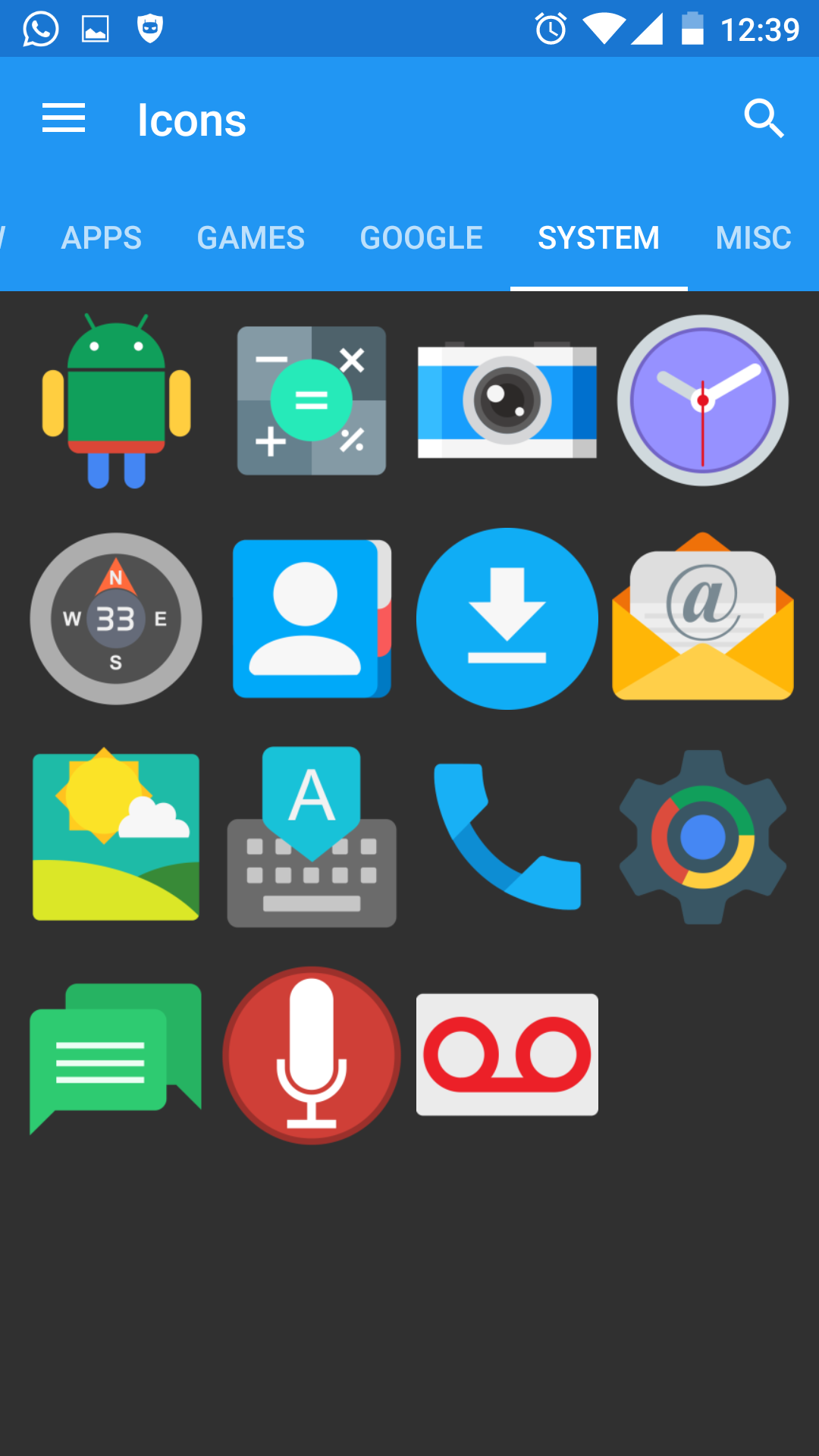Open the blue Phone handset icon
Viewport: 819px width, 1456px height.
tap(507, 837)
